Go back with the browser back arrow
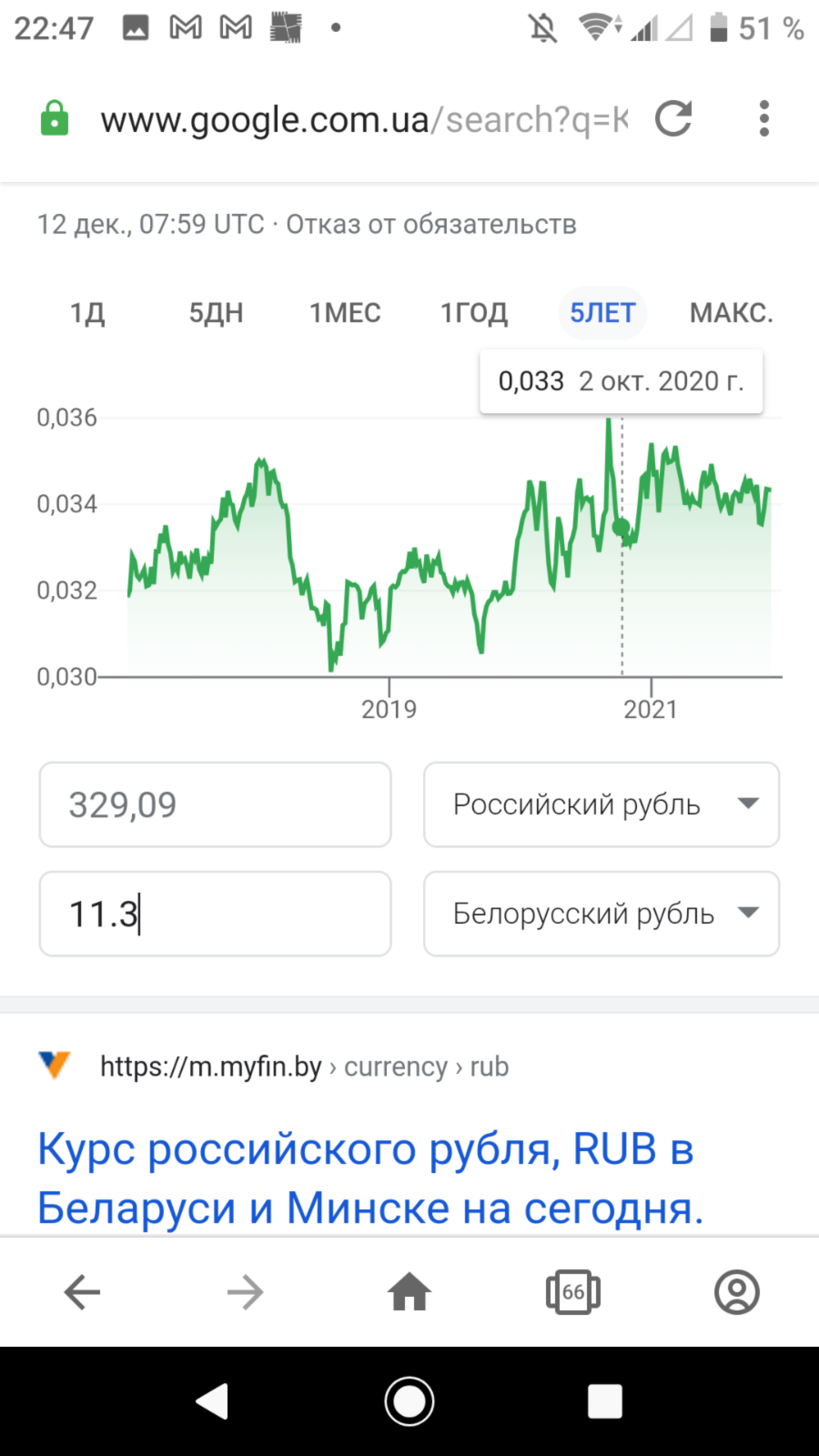 [x=82, y=1291]
